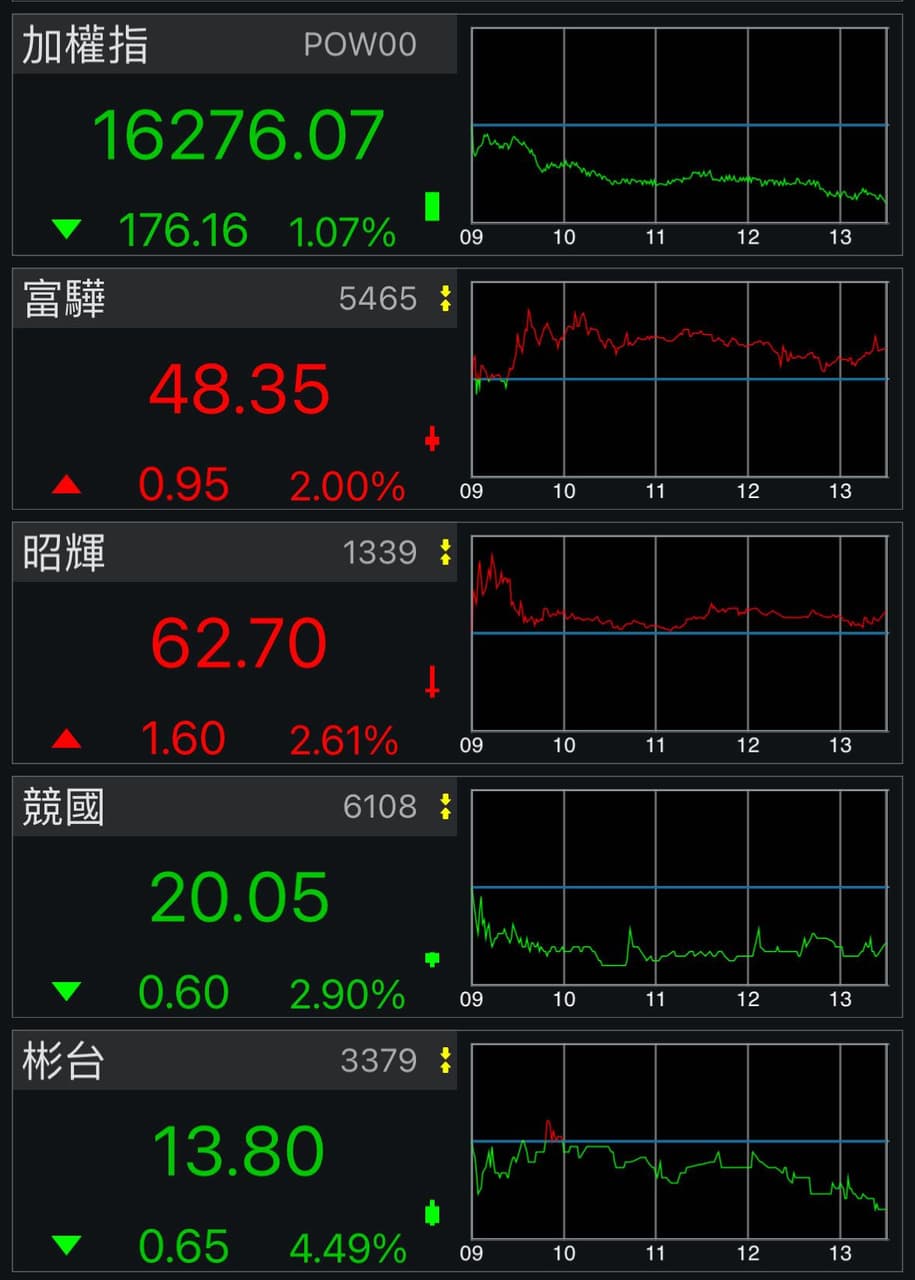Open the 彬台 3379 stock card
This screenshot has width=915, height=1280.
(x=235, y=1151)
